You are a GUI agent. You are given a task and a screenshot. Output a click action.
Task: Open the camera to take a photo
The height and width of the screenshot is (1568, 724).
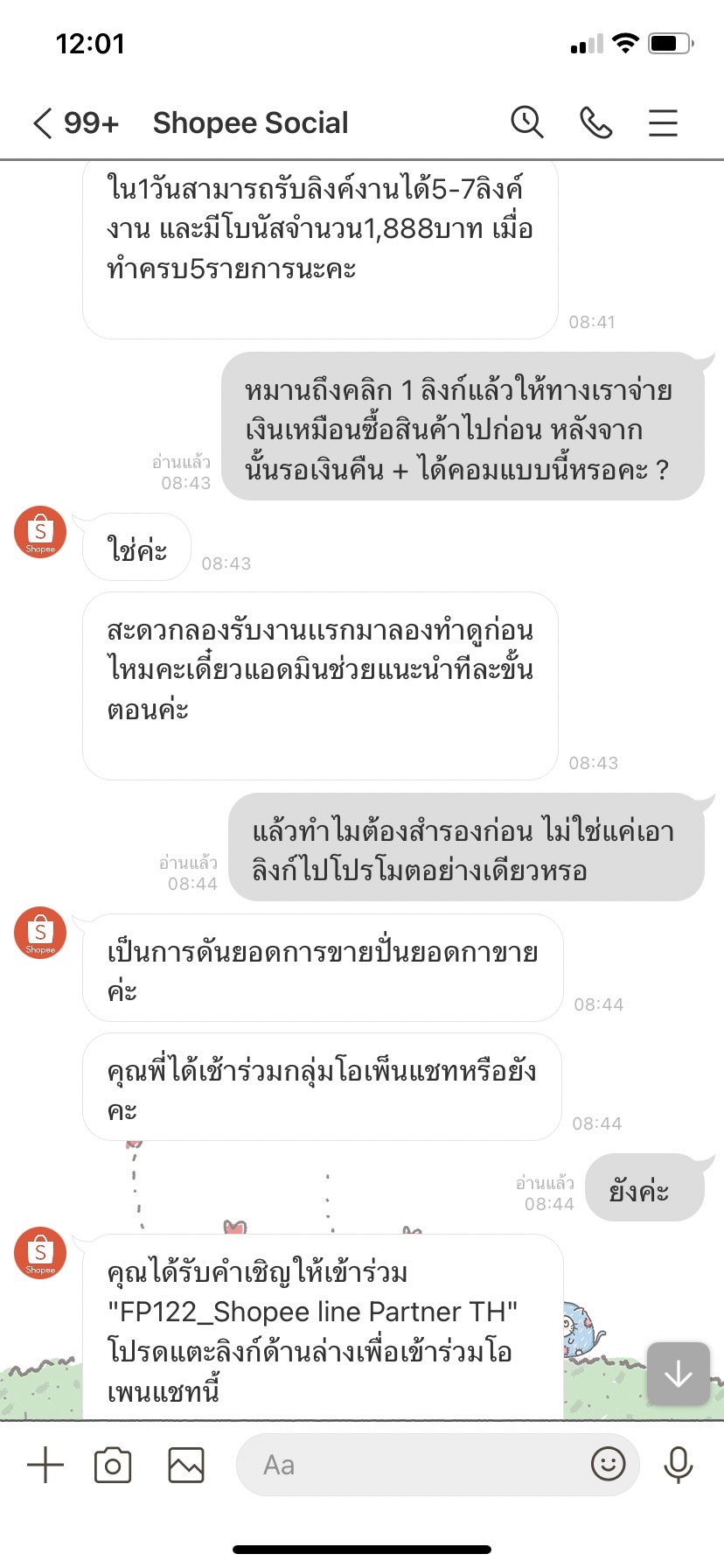[x=113, y=1464]
